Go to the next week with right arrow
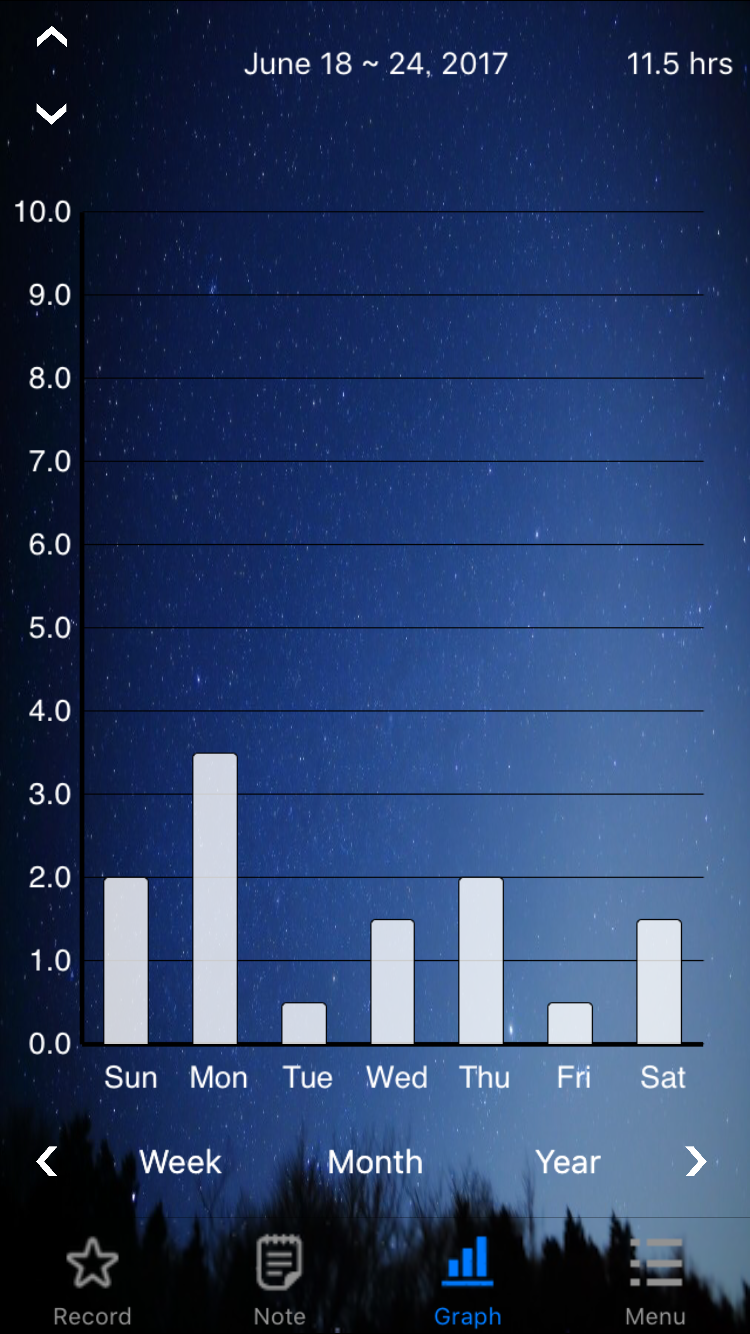 coord(696,1161)
